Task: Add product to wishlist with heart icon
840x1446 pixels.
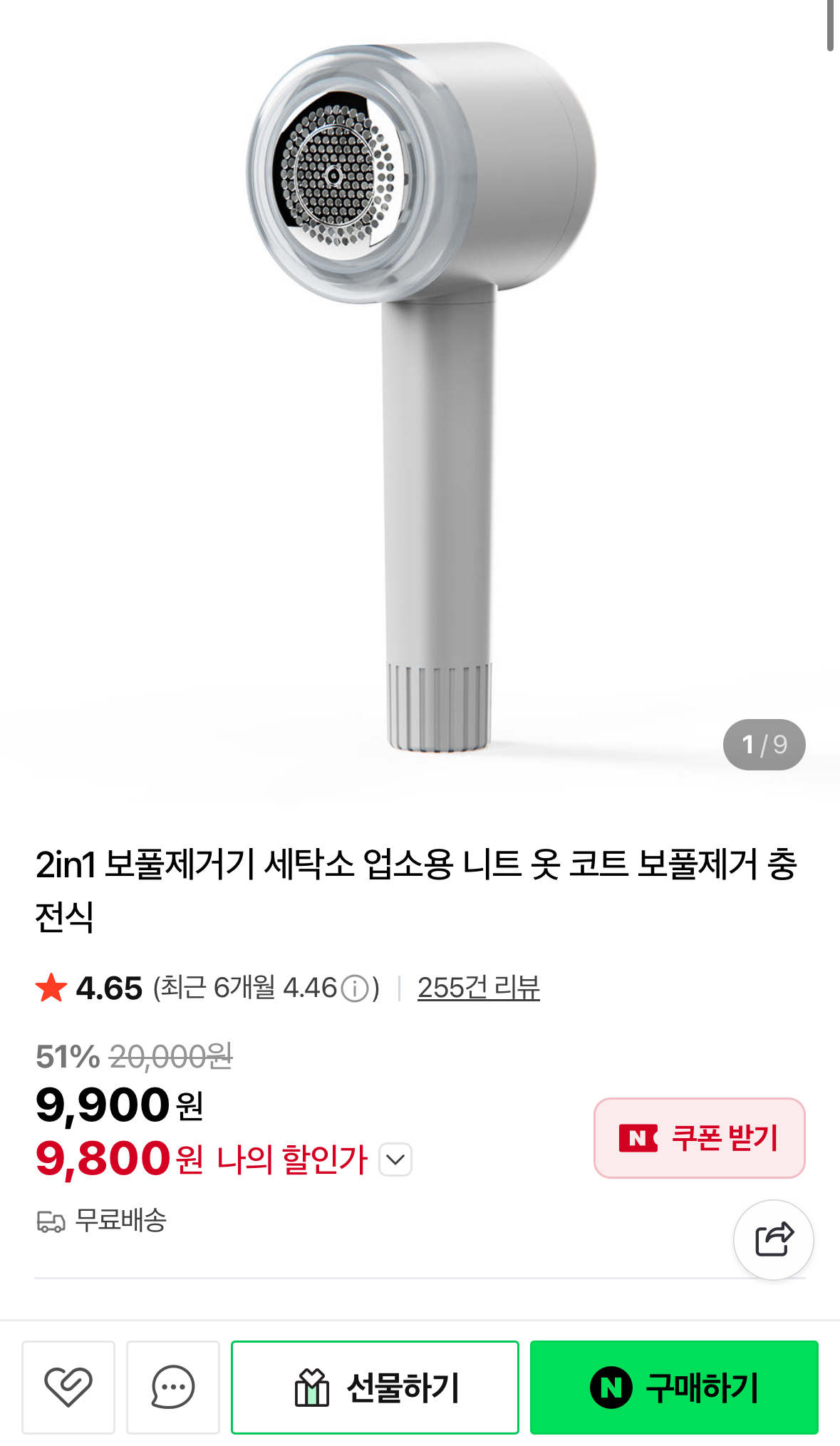Action: (68, 1387)
